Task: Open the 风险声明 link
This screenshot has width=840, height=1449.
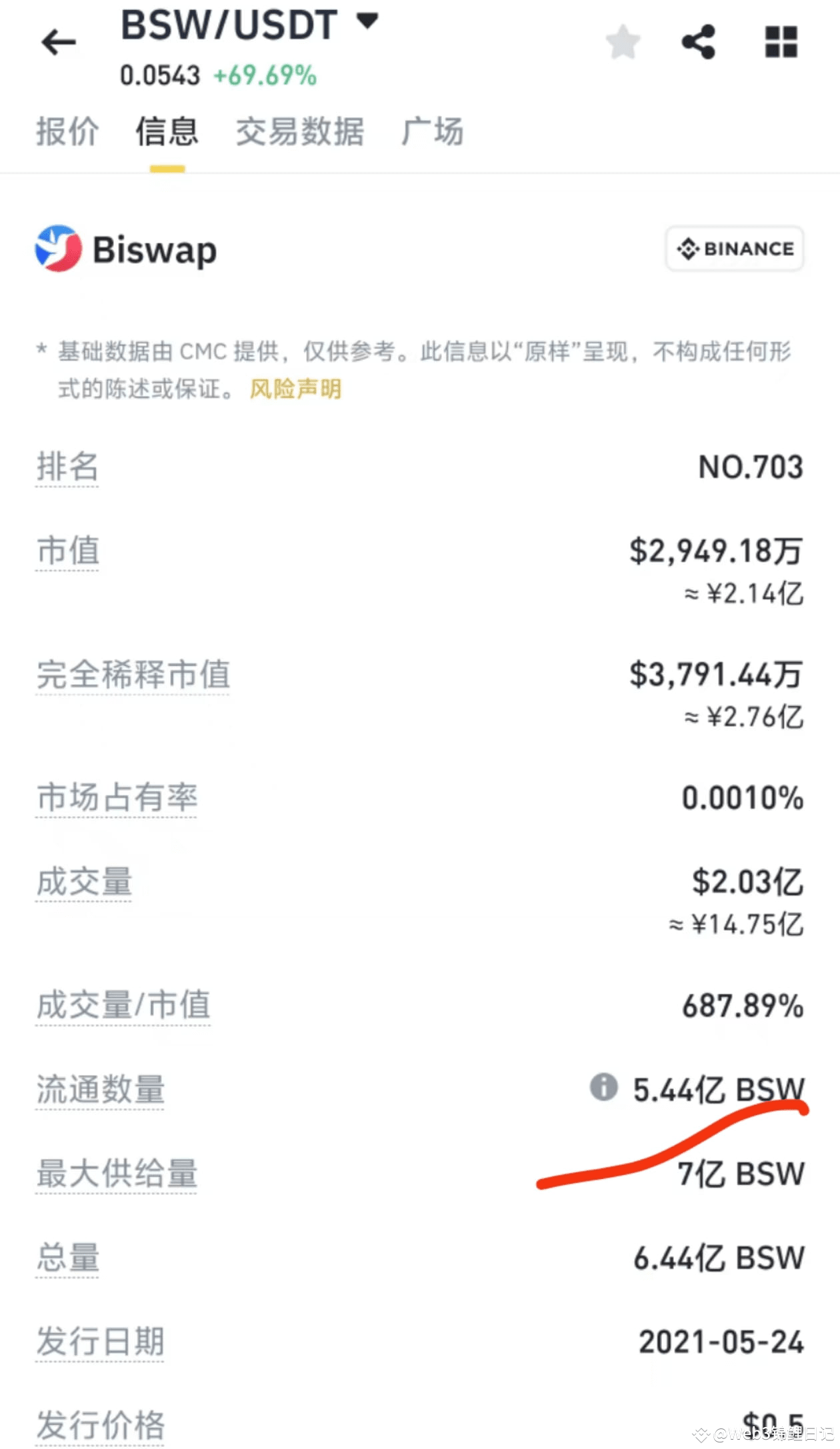Action: (x=295, y=389)
